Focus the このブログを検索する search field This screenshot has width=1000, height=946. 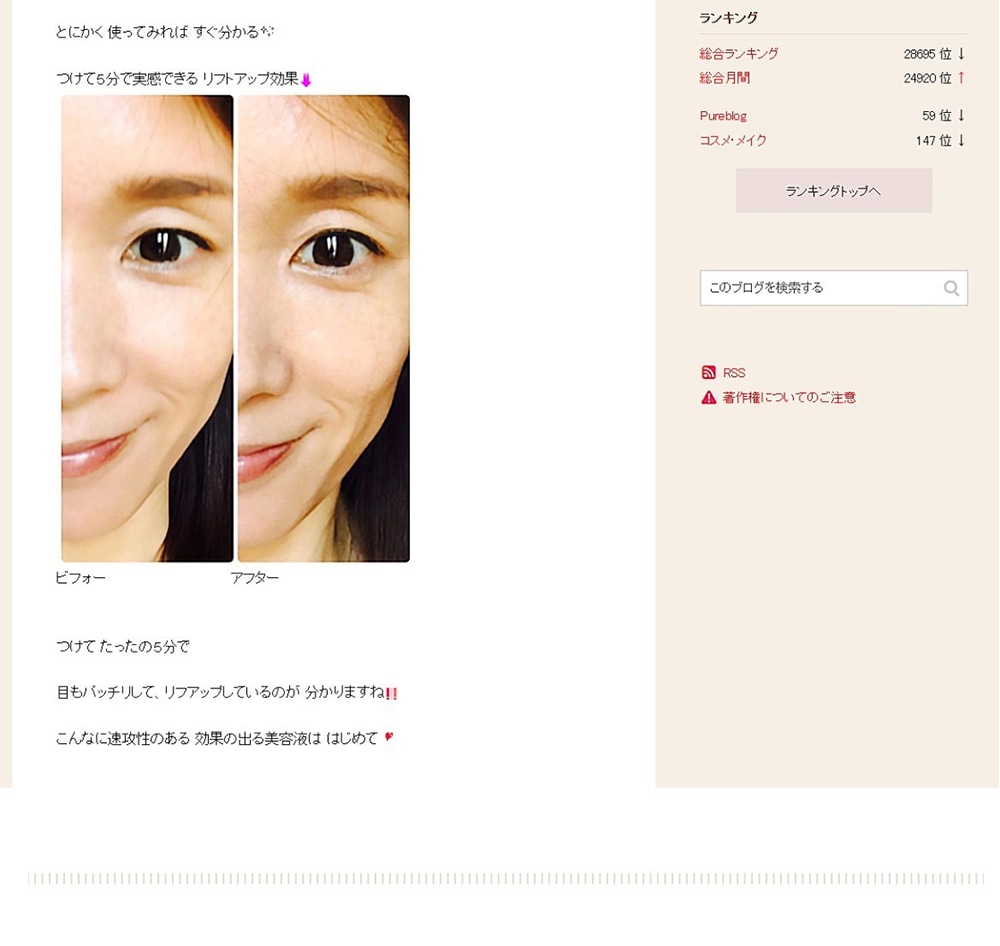820,288
